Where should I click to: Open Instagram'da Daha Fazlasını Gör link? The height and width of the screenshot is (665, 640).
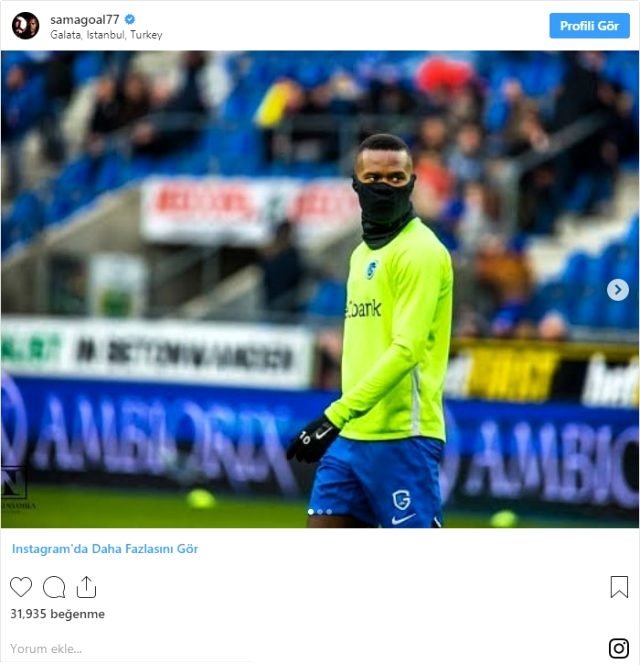105,549
